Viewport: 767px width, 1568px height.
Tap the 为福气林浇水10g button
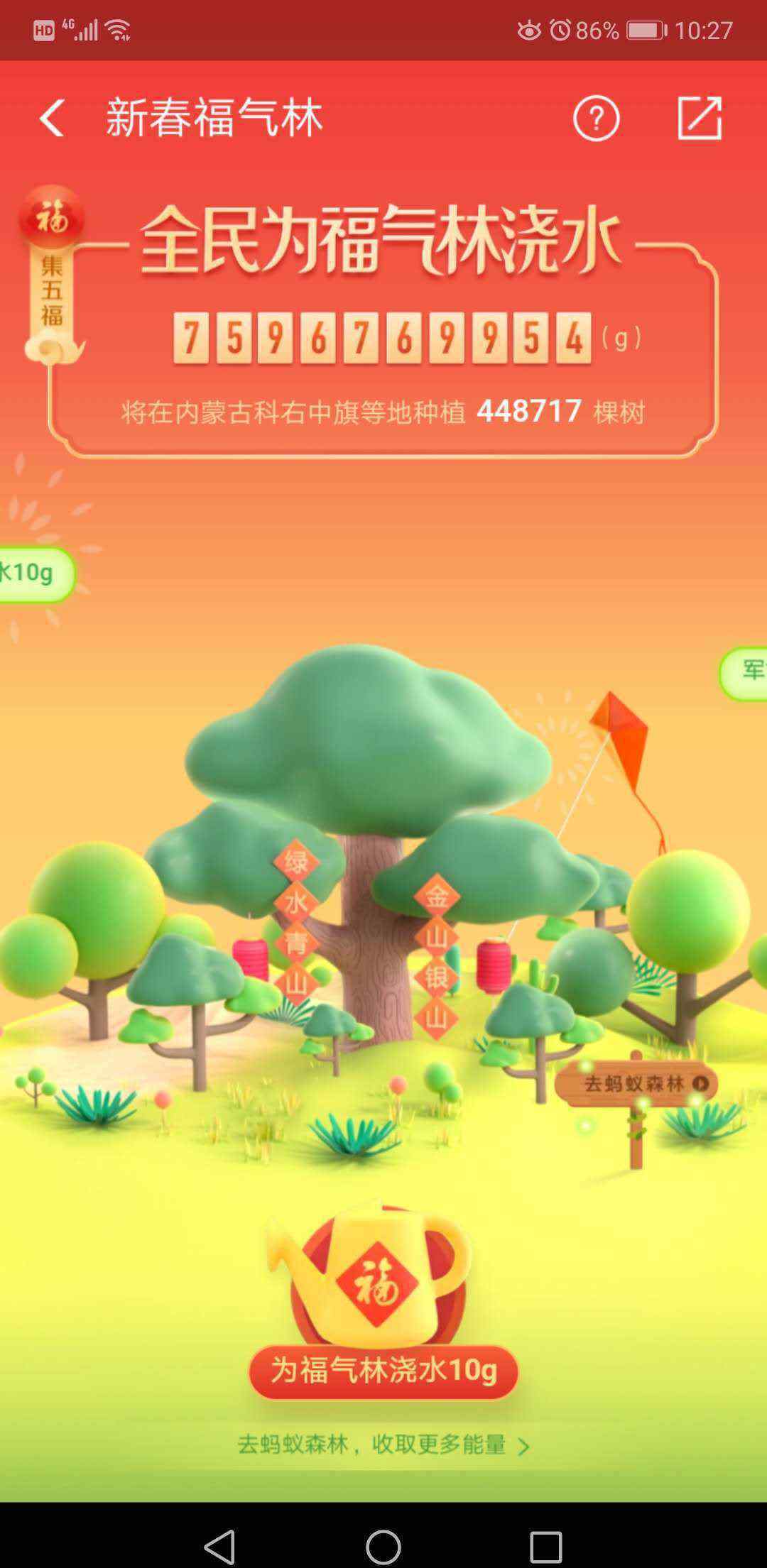383,1370
